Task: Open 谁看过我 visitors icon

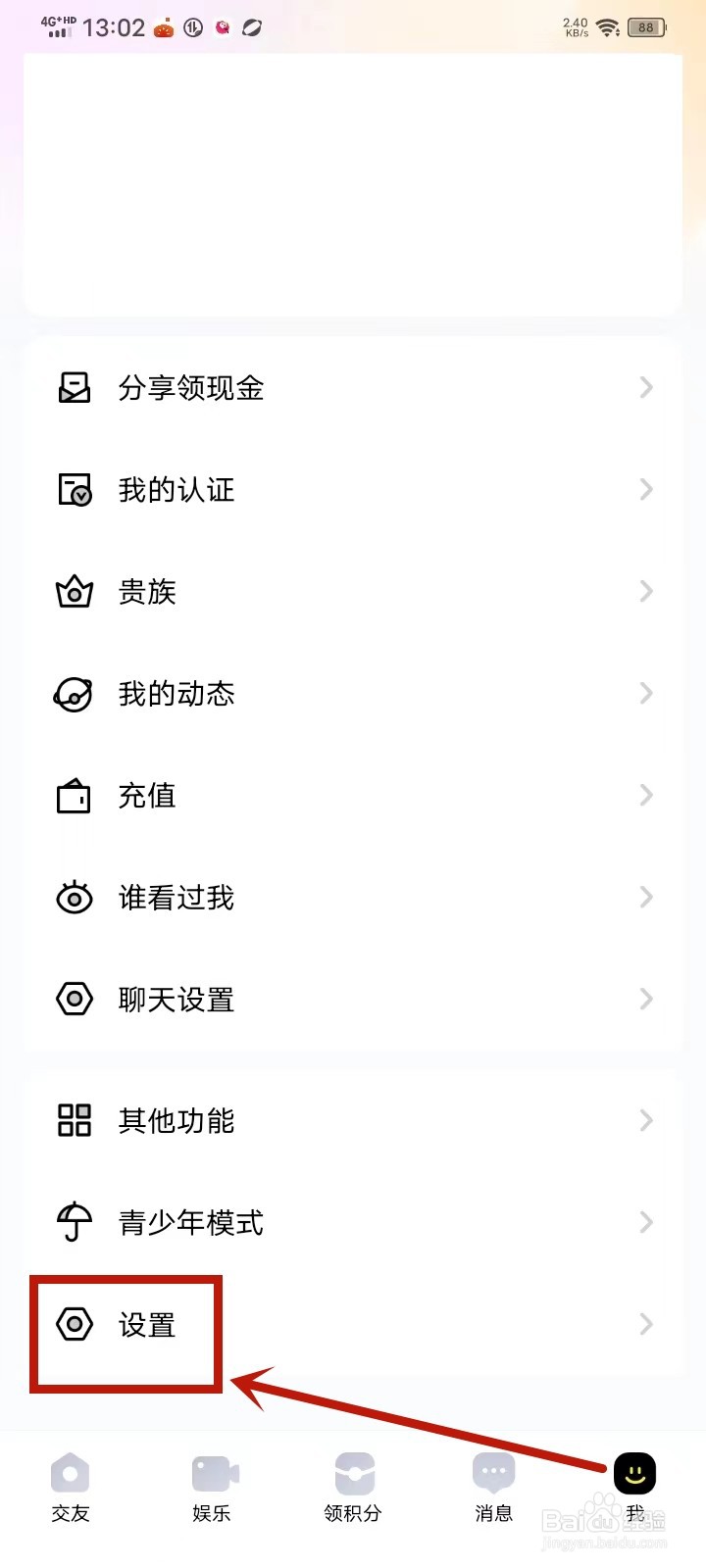Action: coord(74,897)
